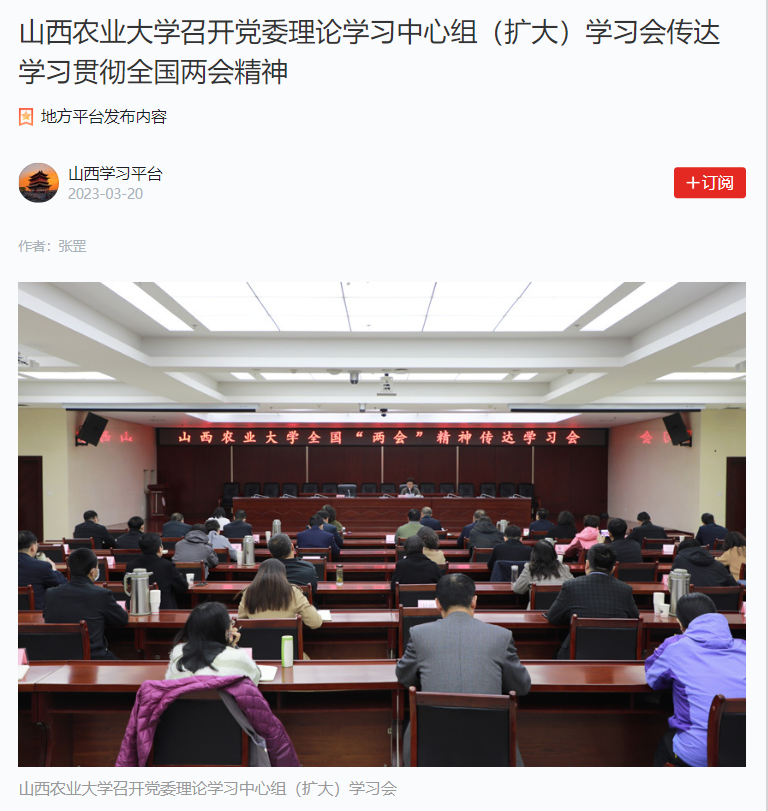
Task: View the meeting photo in full size
Action: [x=382, y=524]
